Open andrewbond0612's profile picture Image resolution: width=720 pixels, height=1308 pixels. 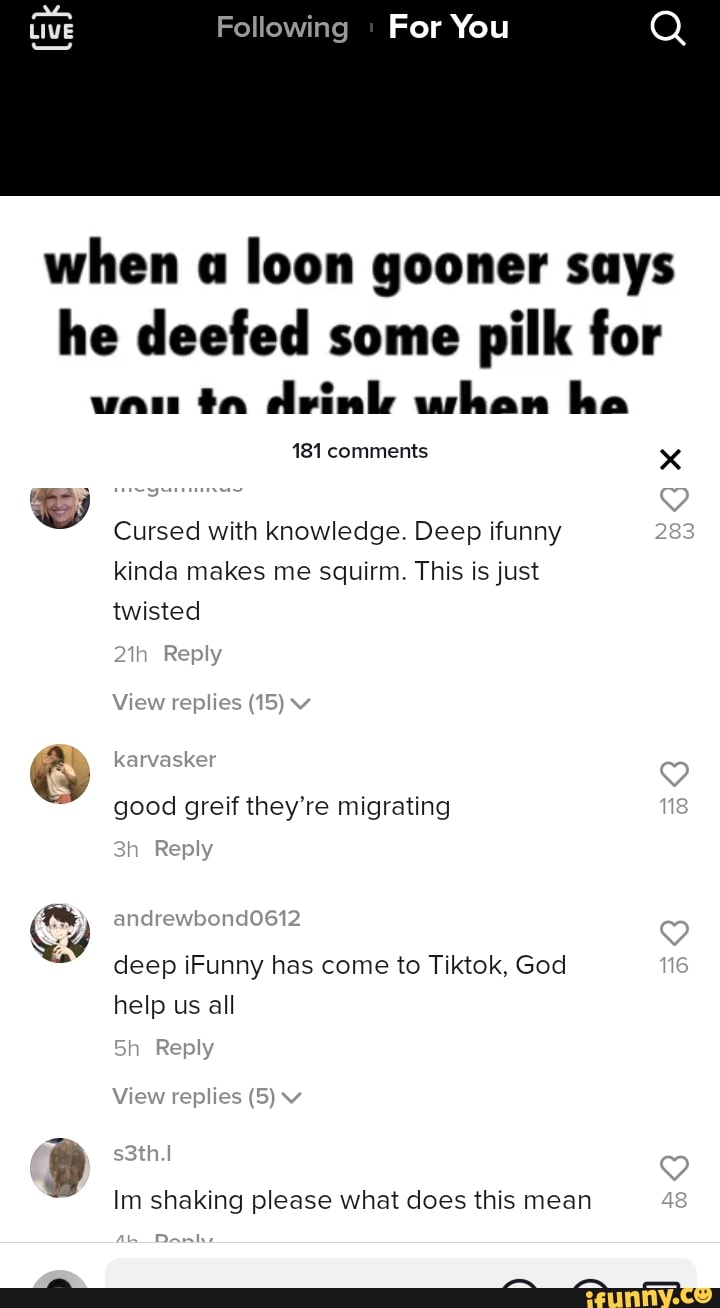point(60,933)
